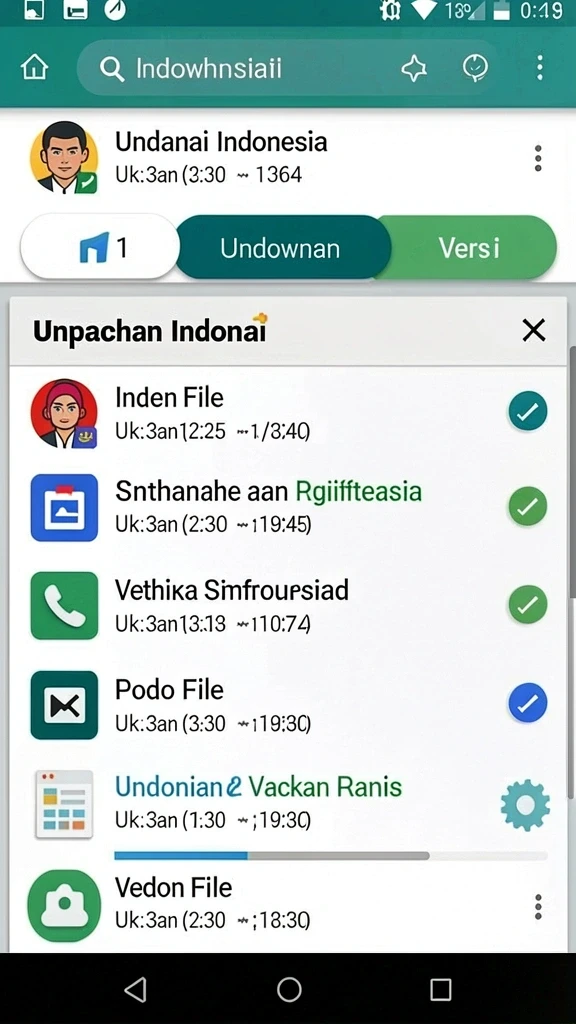Viewport: 576px width, 1024px height.
Task: Open the Vethika Simfroupsiad row
Action: (288, 605)
